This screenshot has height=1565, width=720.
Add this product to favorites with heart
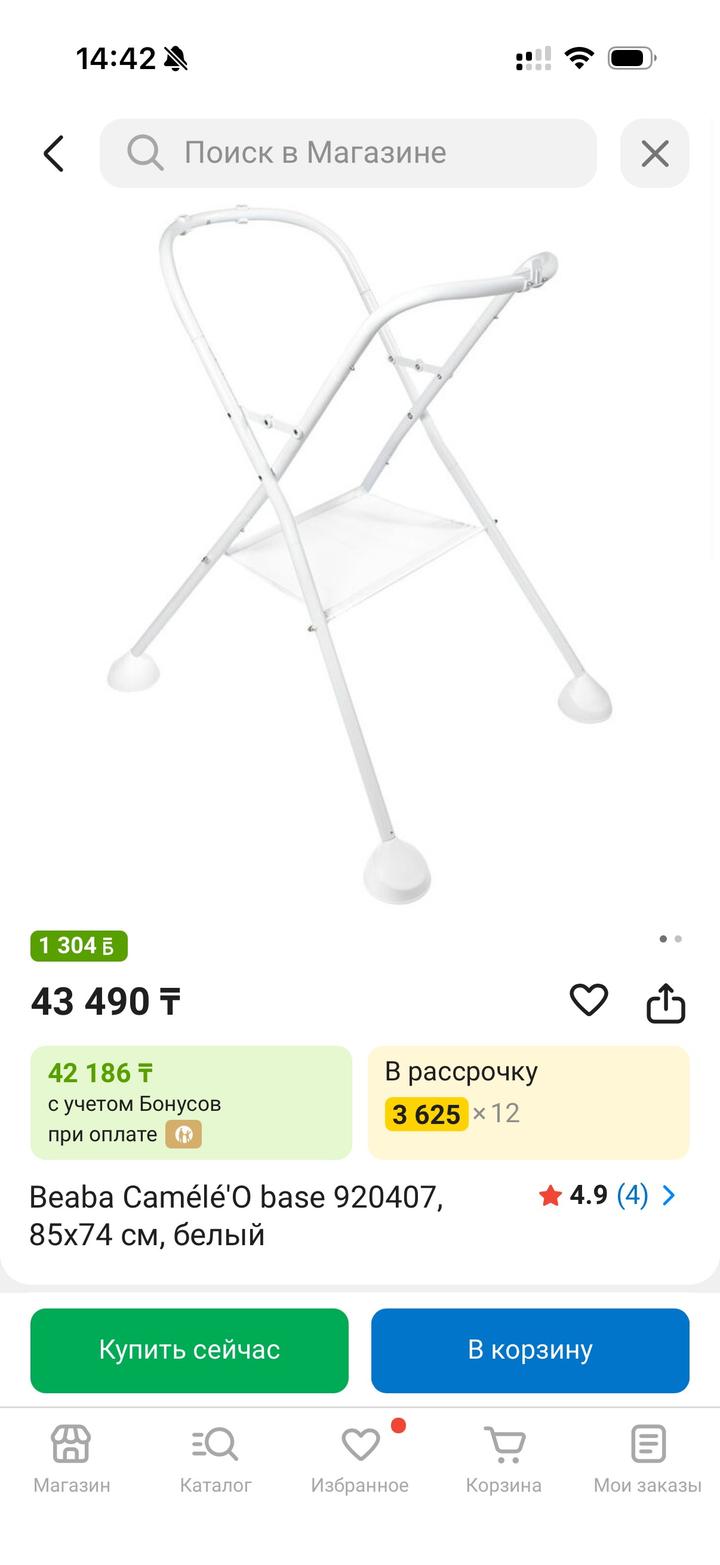(588, 1000)
